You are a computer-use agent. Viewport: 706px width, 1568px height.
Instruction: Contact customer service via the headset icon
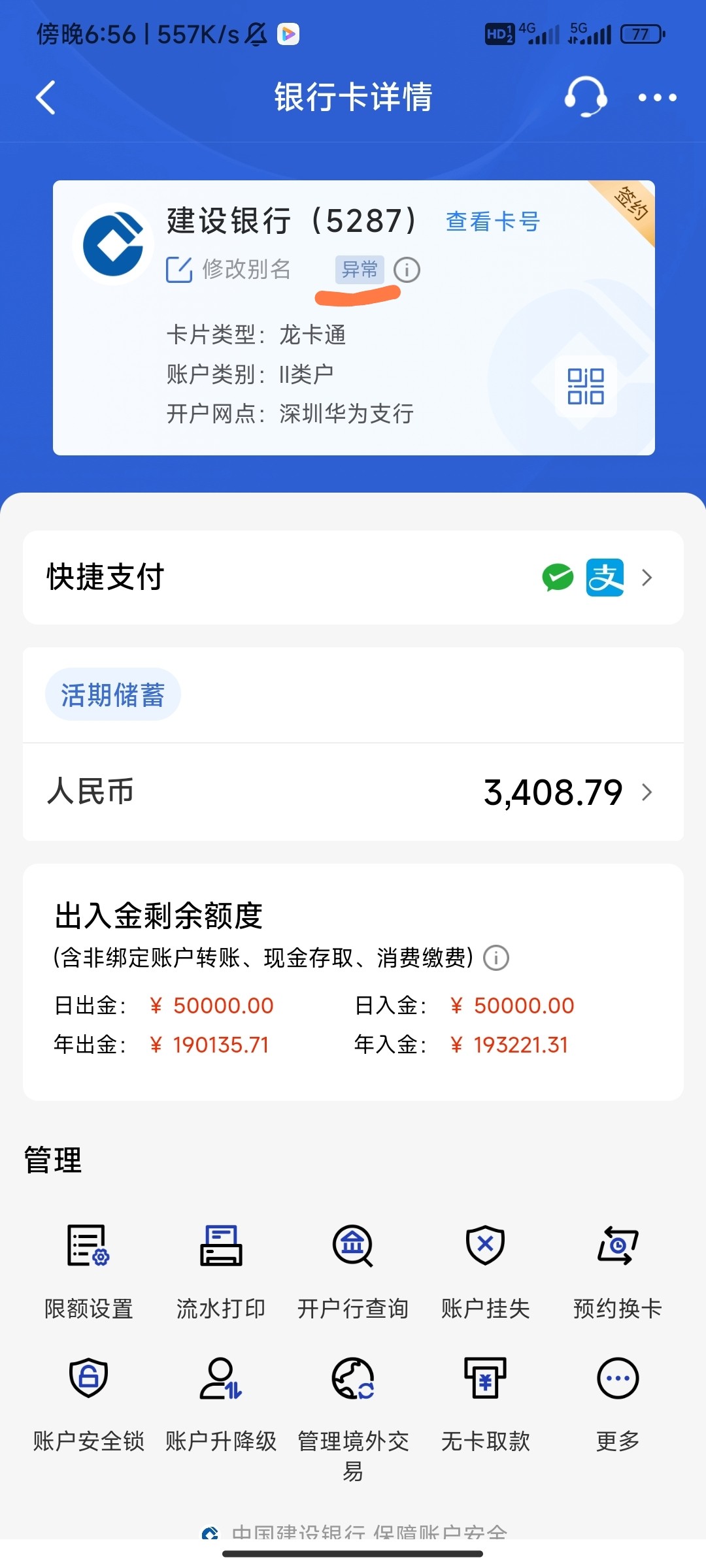(x=586, y=97)
